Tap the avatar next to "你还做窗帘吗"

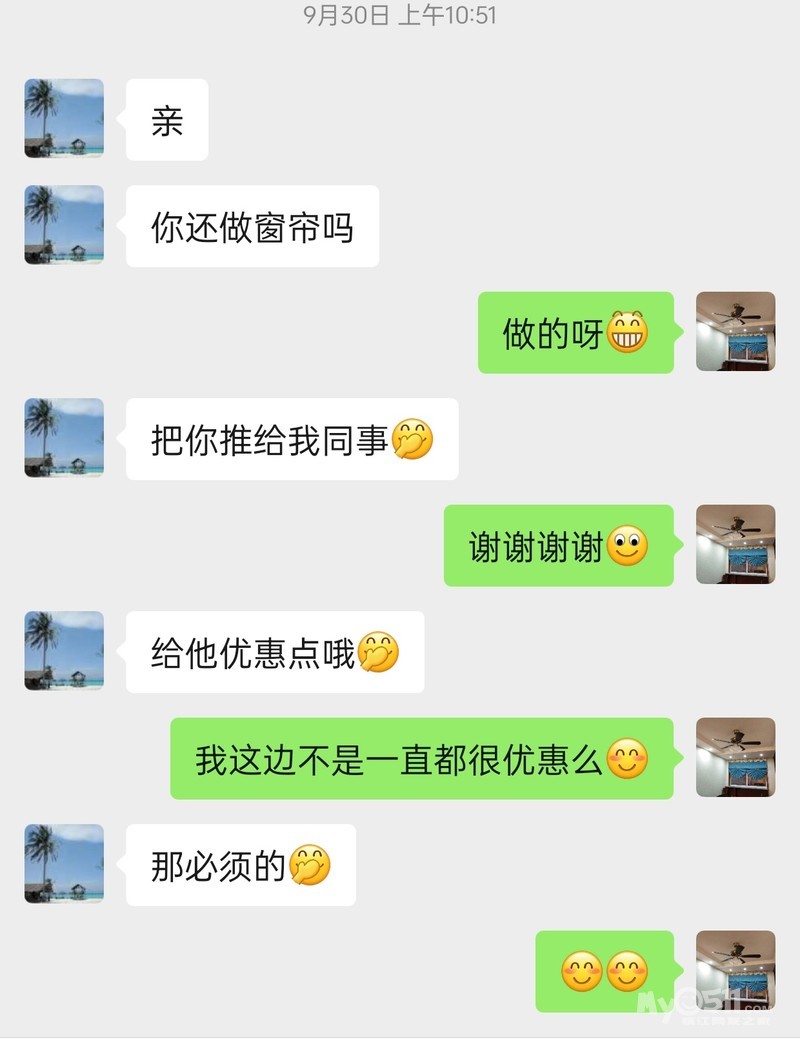click(64, 225)
